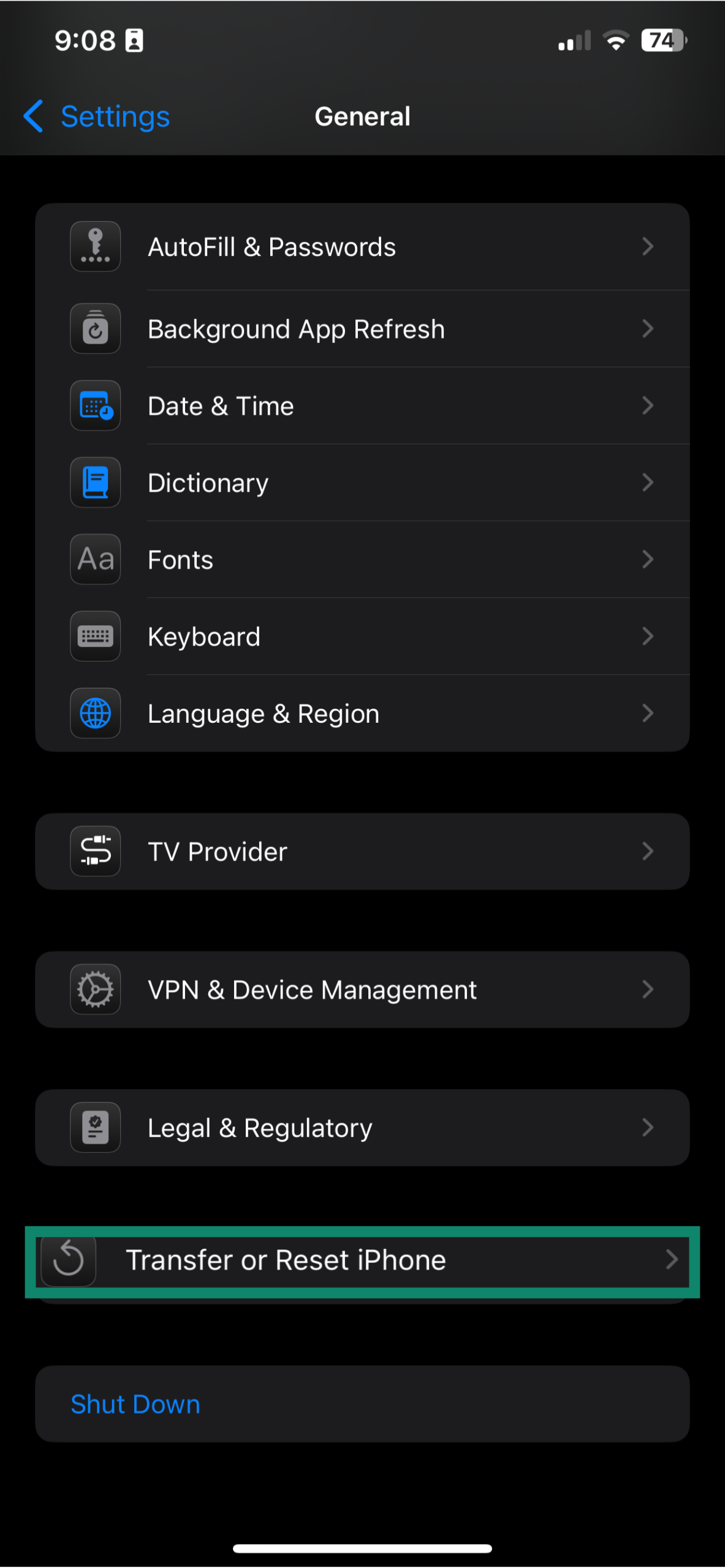Image resolution: width=725 pixels, height=1568 pixels.
Task: Open the blue Dictionary book icon
Action: [95, 483]
